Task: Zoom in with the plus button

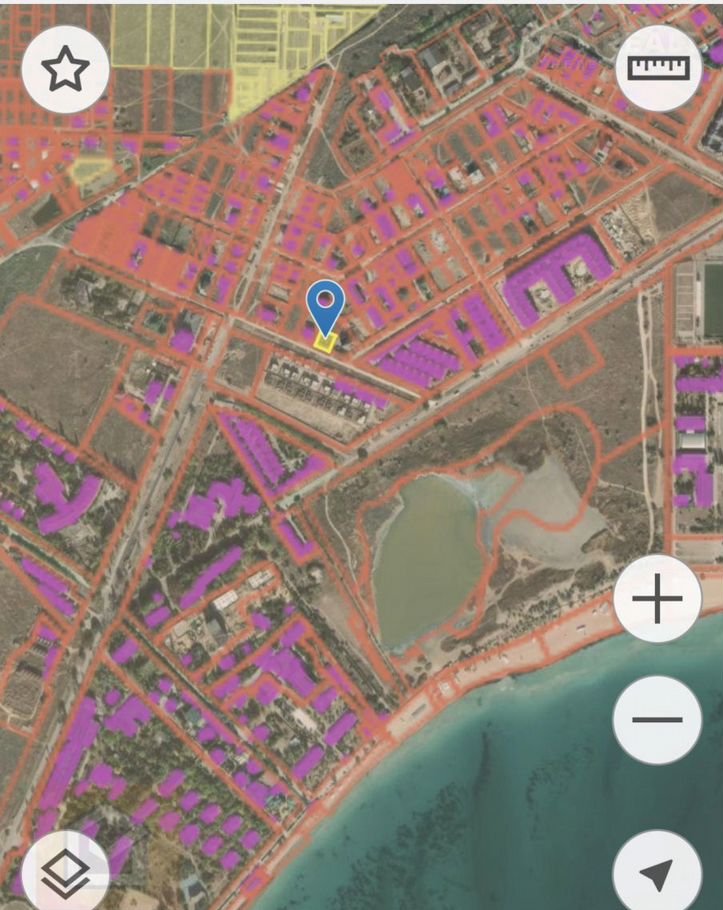Action: (658, 600)
